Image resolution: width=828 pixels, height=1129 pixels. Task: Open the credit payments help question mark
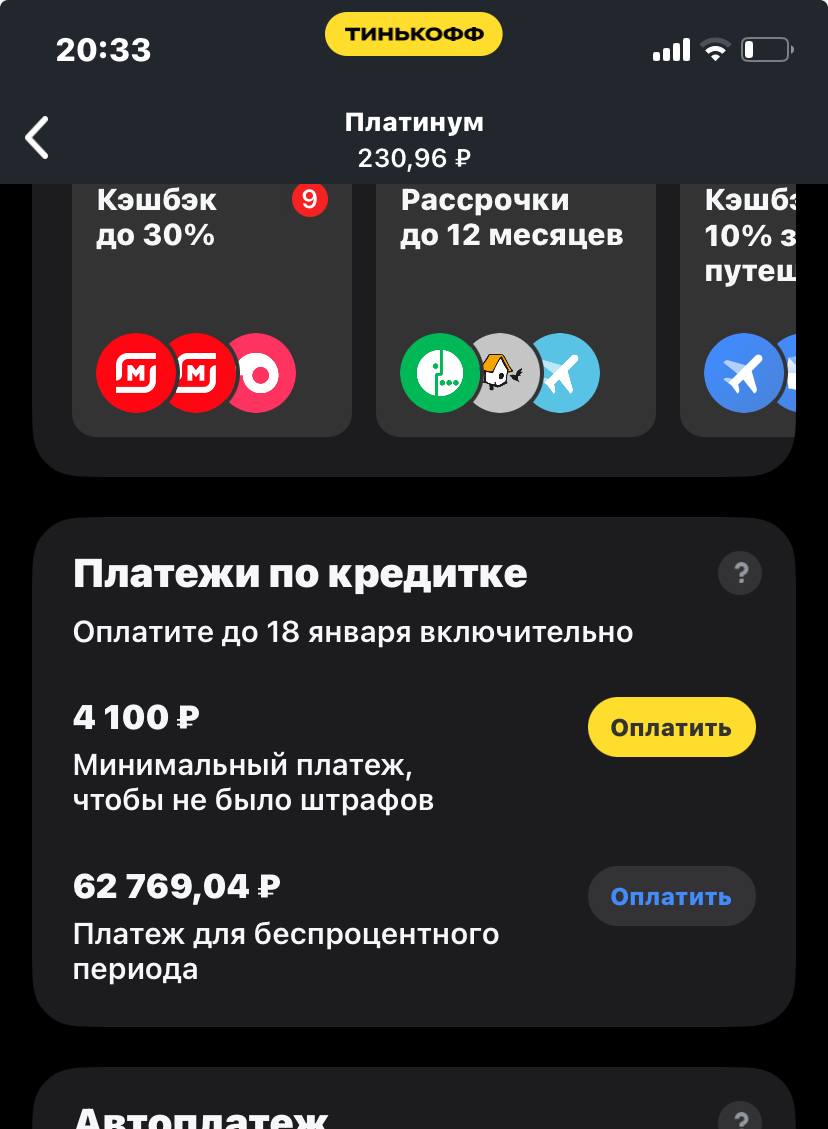[740, 572]
